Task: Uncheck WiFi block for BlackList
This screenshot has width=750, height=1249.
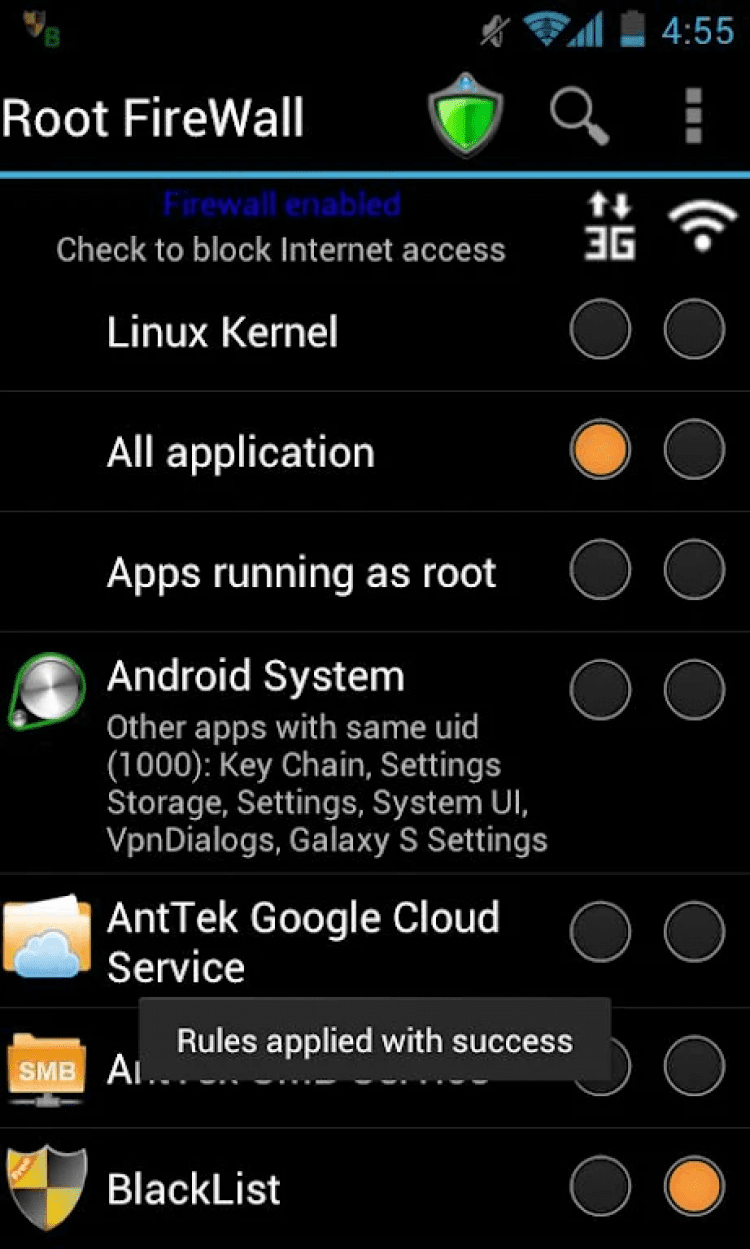Action: click(x=694, y=1187)
